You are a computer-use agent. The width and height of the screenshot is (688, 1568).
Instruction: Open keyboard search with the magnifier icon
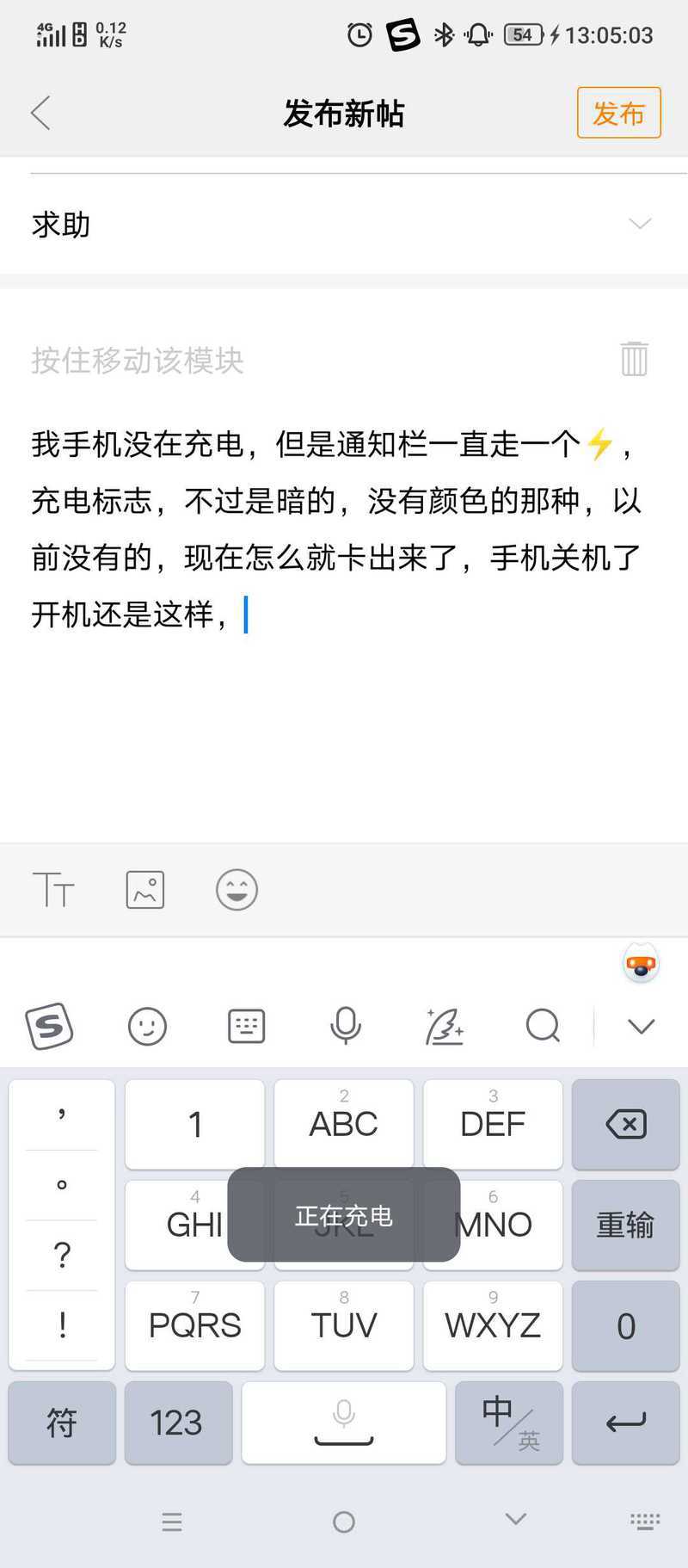pos(543,1026)
